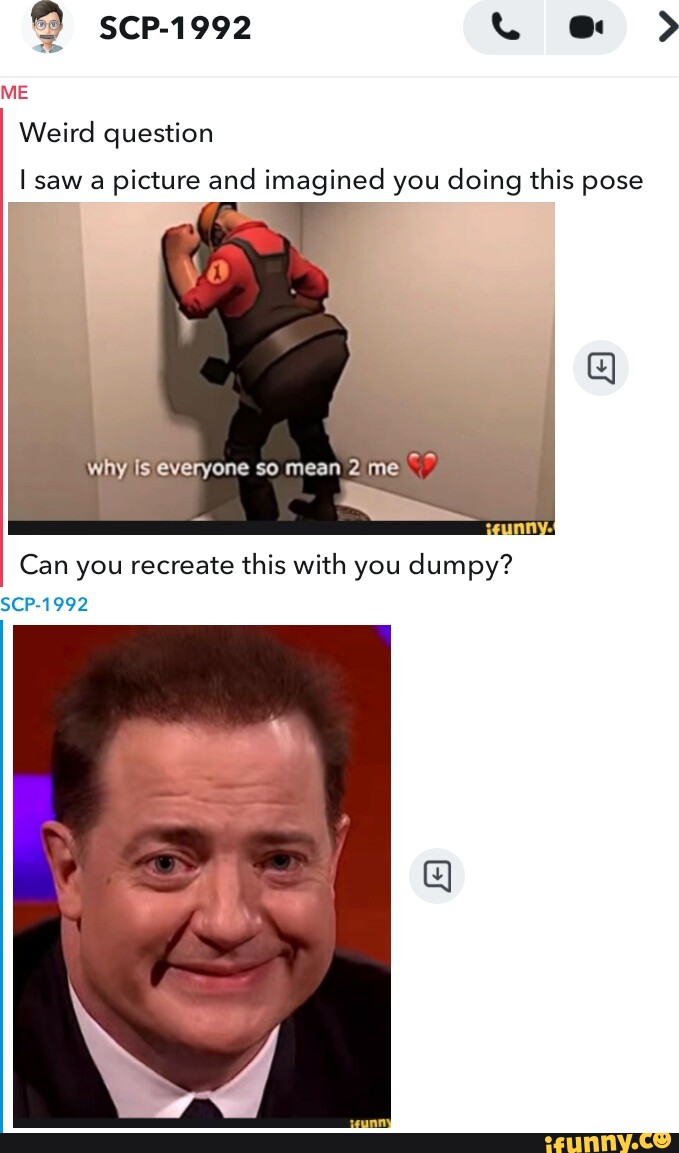Screen dimensions: 679x1153
Task: Open the smiling man photo reply
Action: (x=202, y=875)
